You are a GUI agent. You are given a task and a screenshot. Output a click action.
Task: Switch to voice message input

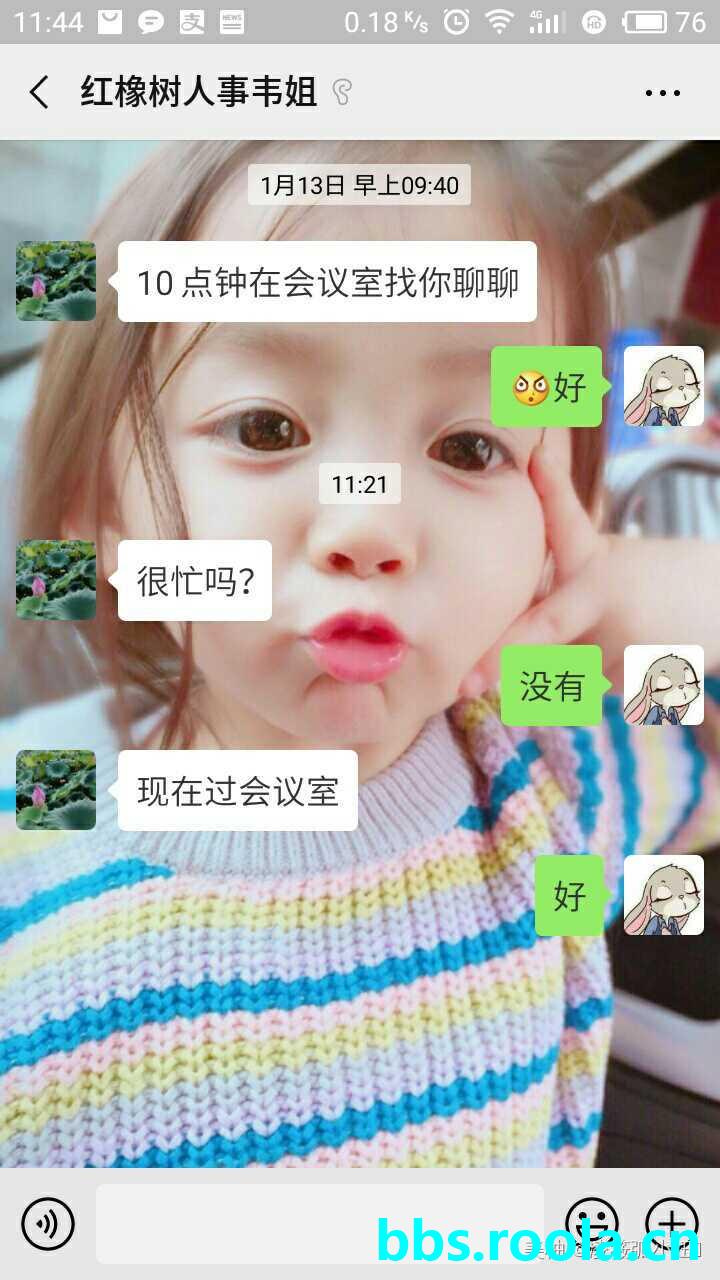(48, 1223)
